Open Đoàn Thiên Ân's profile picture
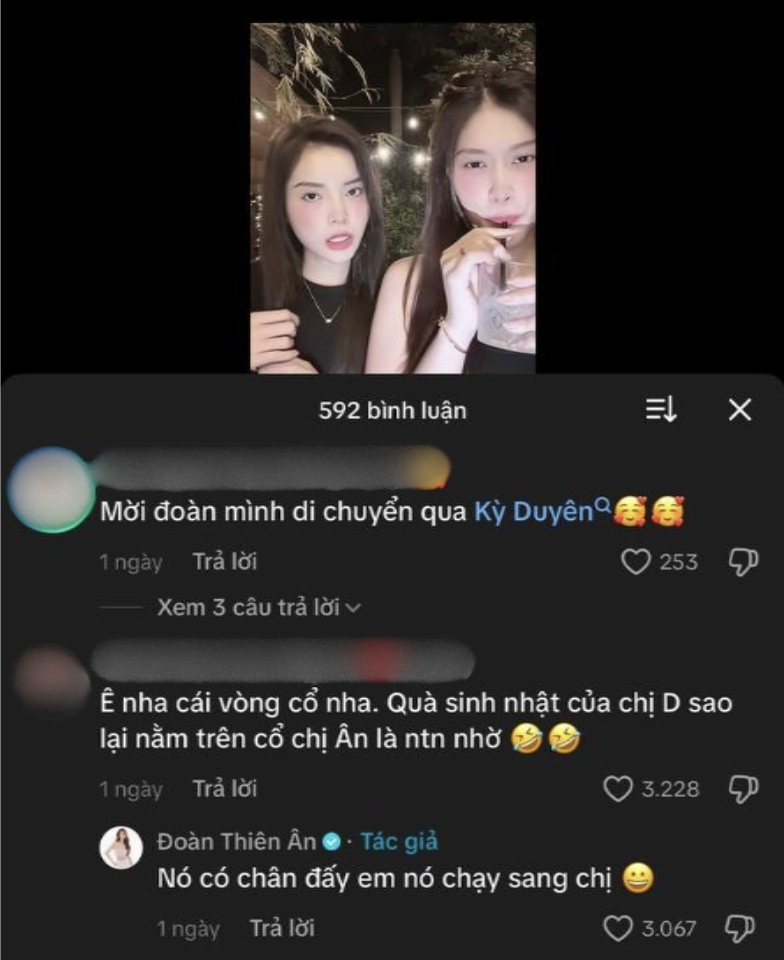 (121, 843)
